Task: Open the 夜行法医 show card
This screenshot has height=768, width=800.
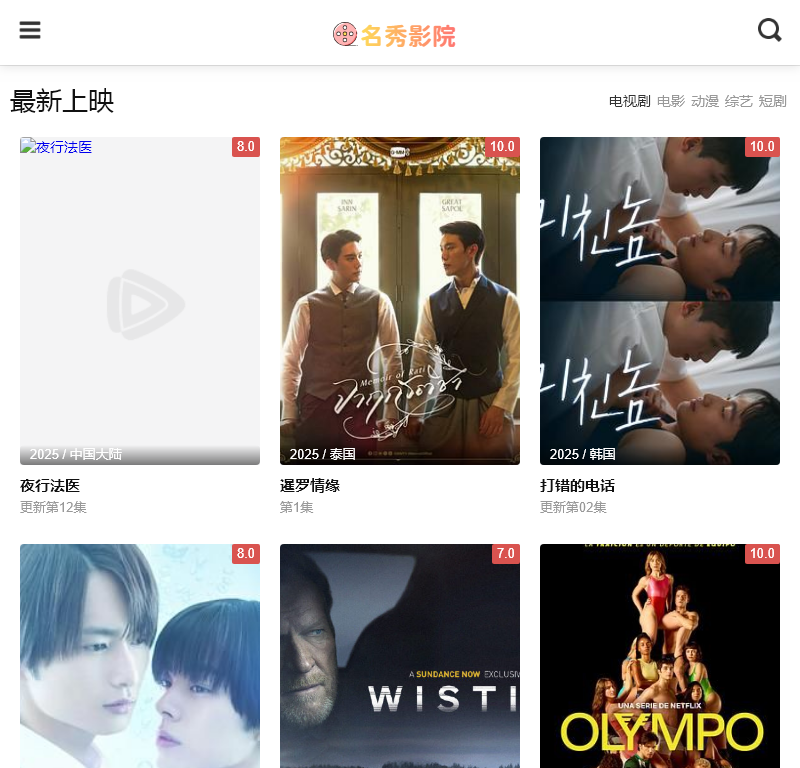Action: pos(140,300)
